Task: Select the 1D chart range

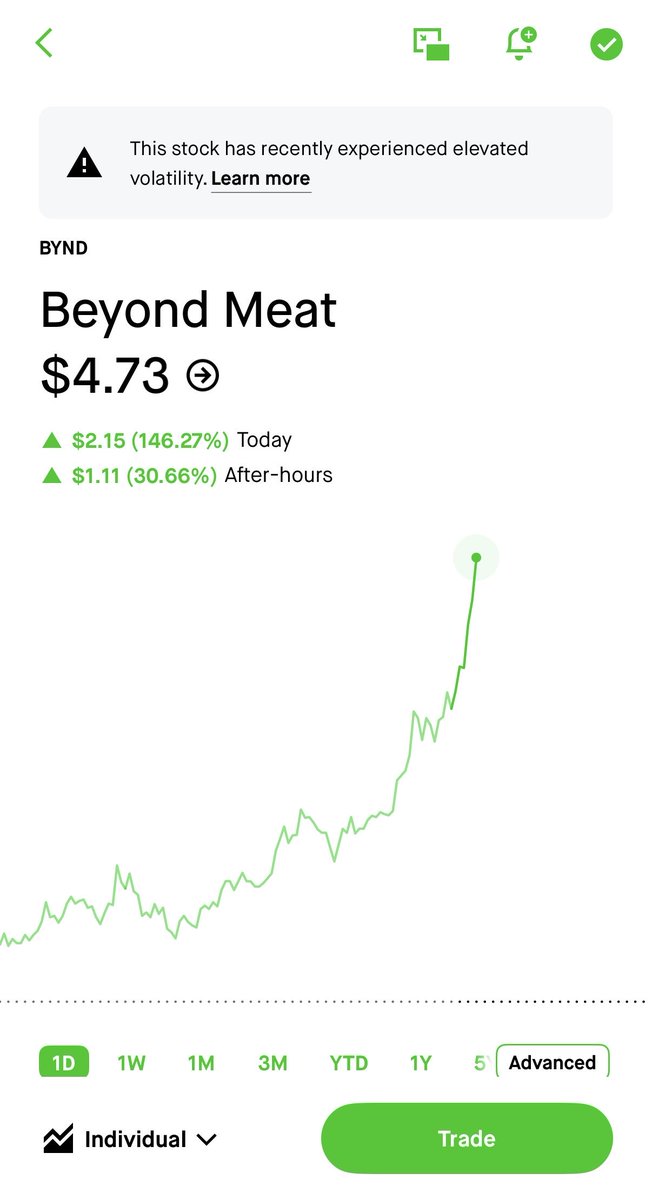Action: pos(64,1062)
